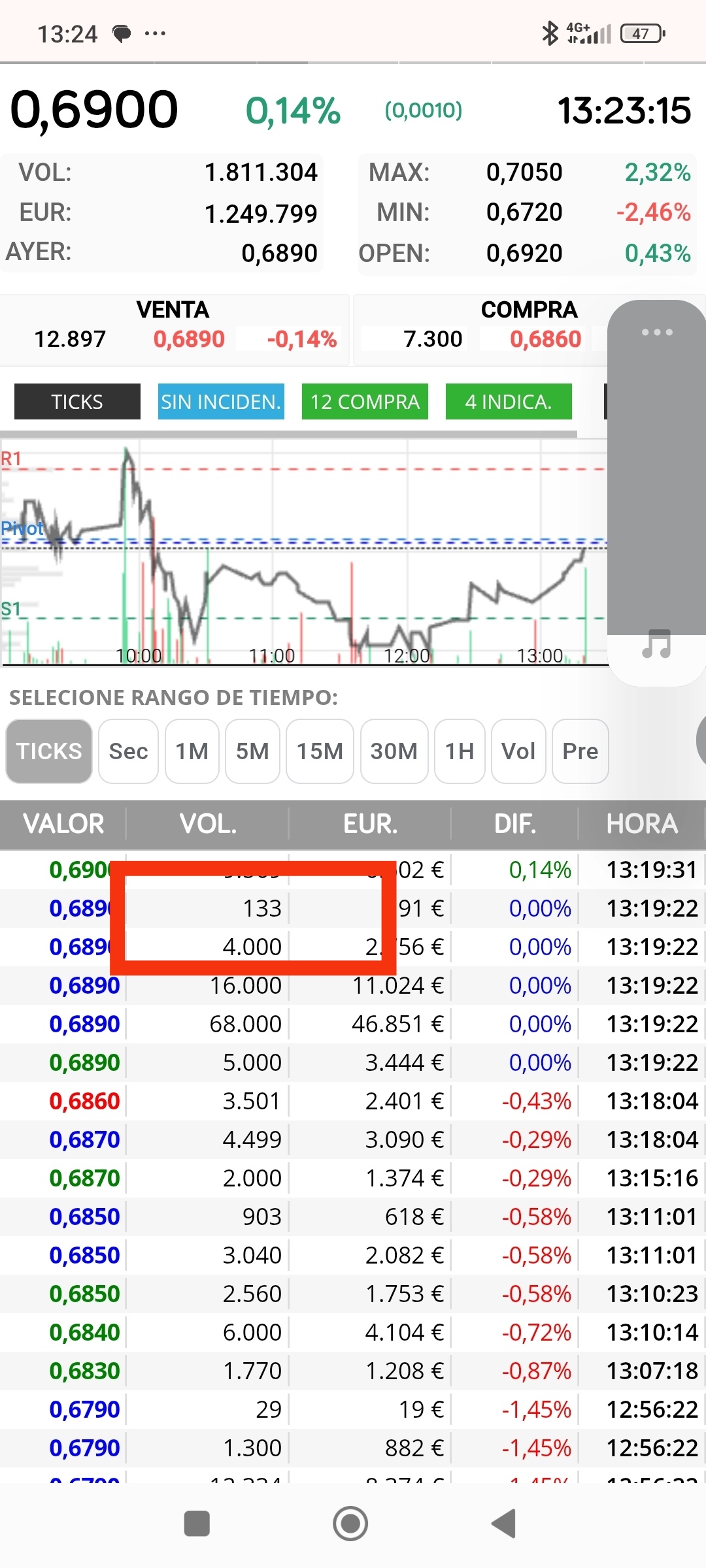Open the SIN INCIDEN. tab
The image size is (706, 1568).
[x=221, y=401]
